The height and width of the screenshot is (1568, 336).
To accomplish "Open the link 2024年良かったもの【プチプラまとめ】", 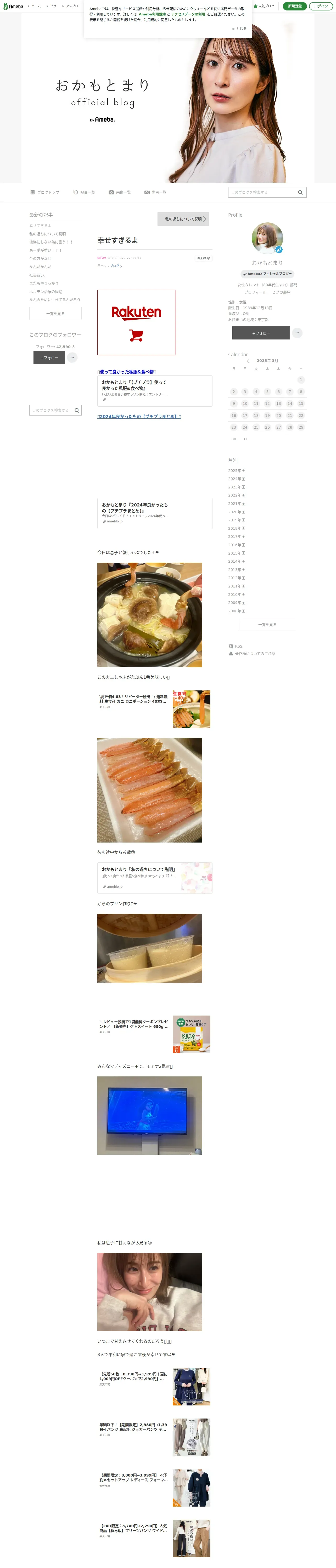I will [139, 417].
